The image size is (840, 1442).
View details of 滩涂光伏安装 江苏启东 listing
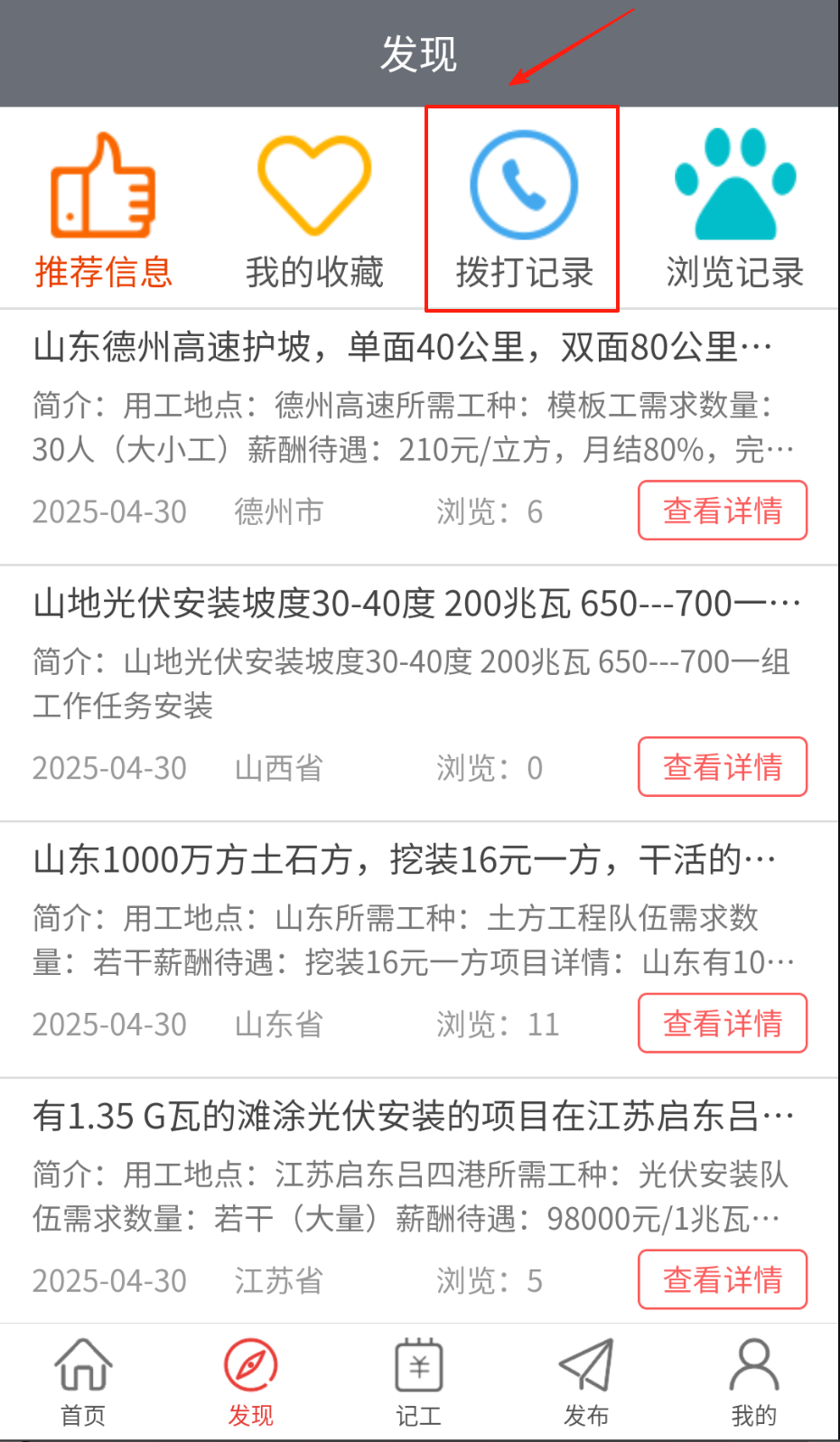(722, 1279)
